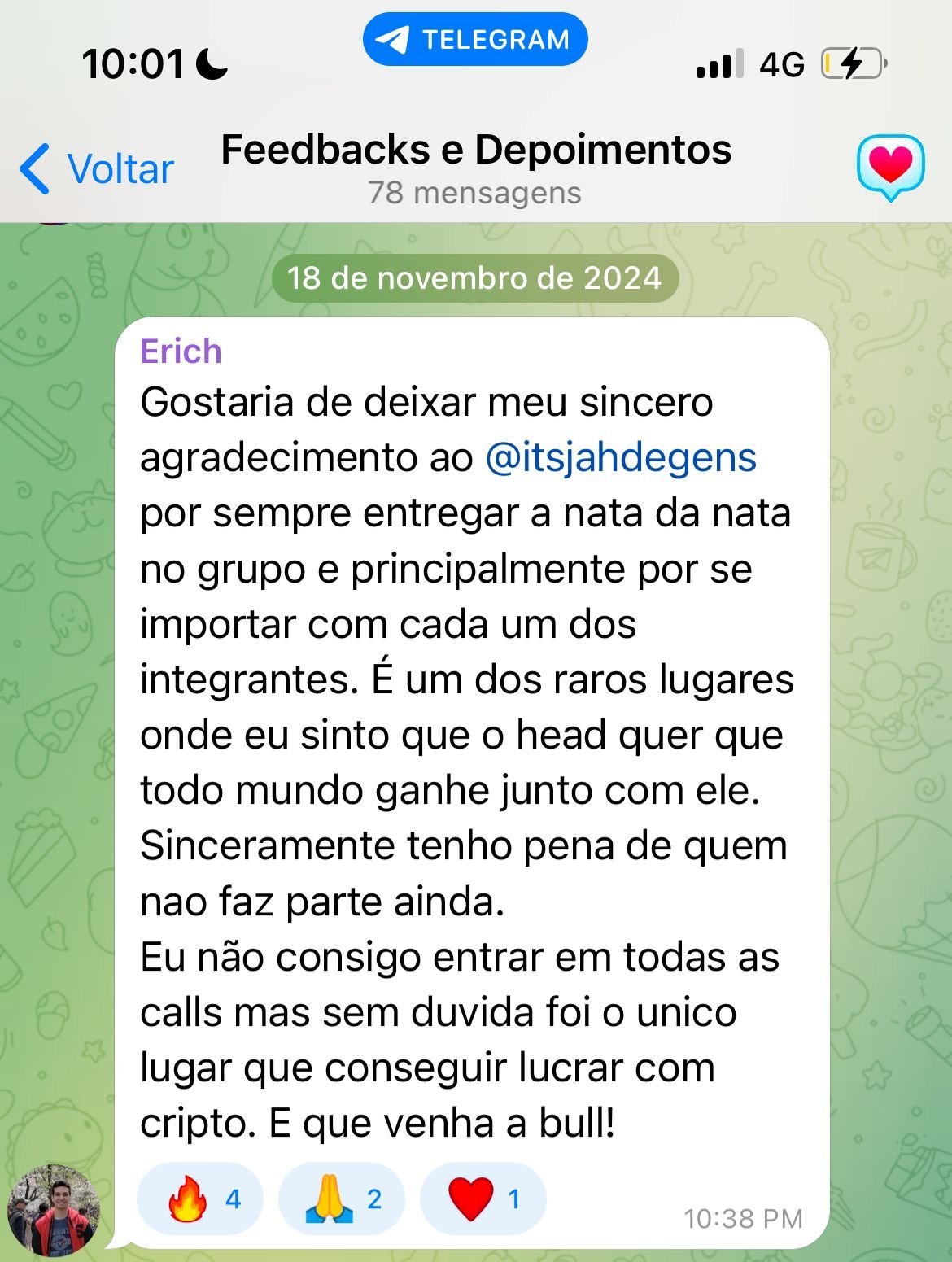Open the channel's heart avatar icon
Image resolution: width=952 pixels, height=1262 pixels.
click(x=890, y=167)
